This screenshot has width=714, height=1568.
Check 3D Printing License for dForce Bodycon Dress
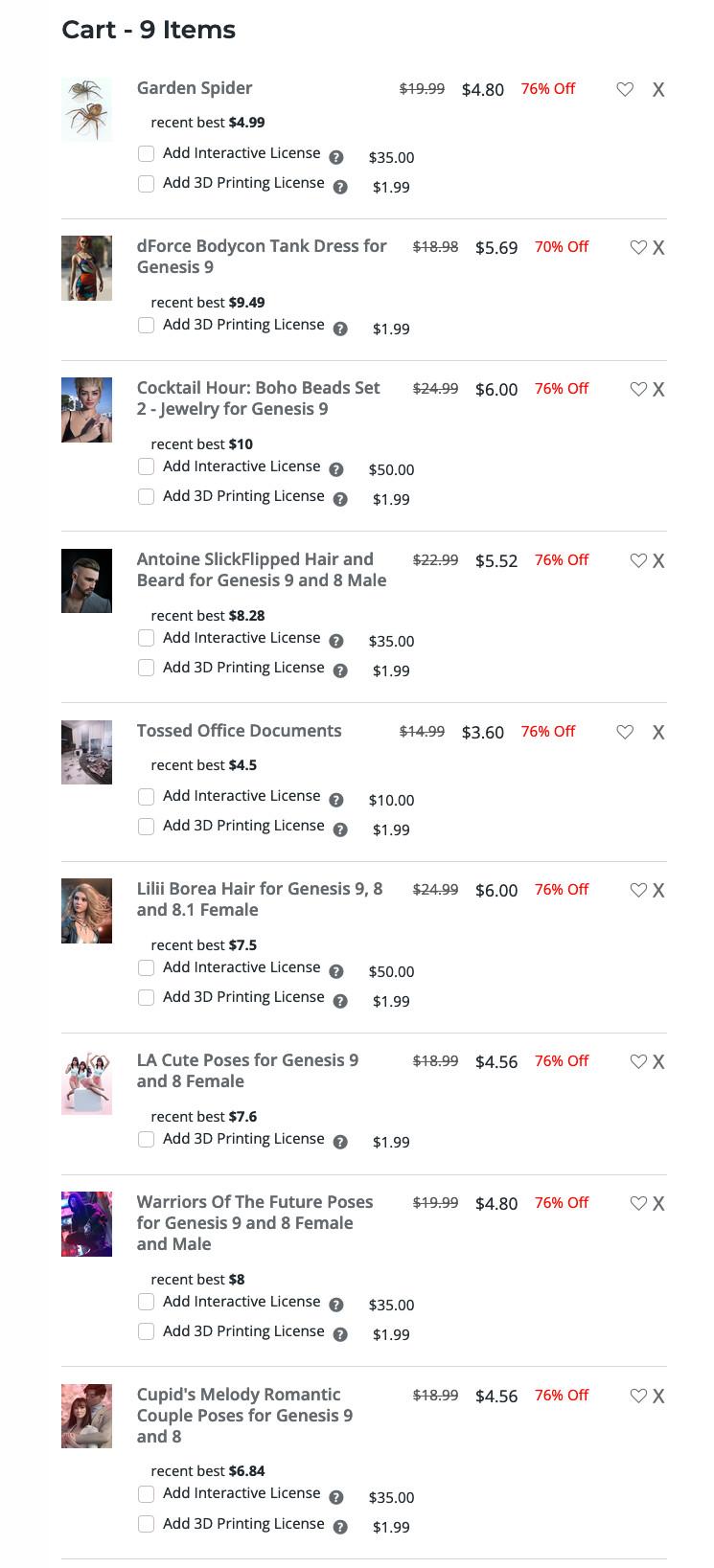(x=147, y=325)
